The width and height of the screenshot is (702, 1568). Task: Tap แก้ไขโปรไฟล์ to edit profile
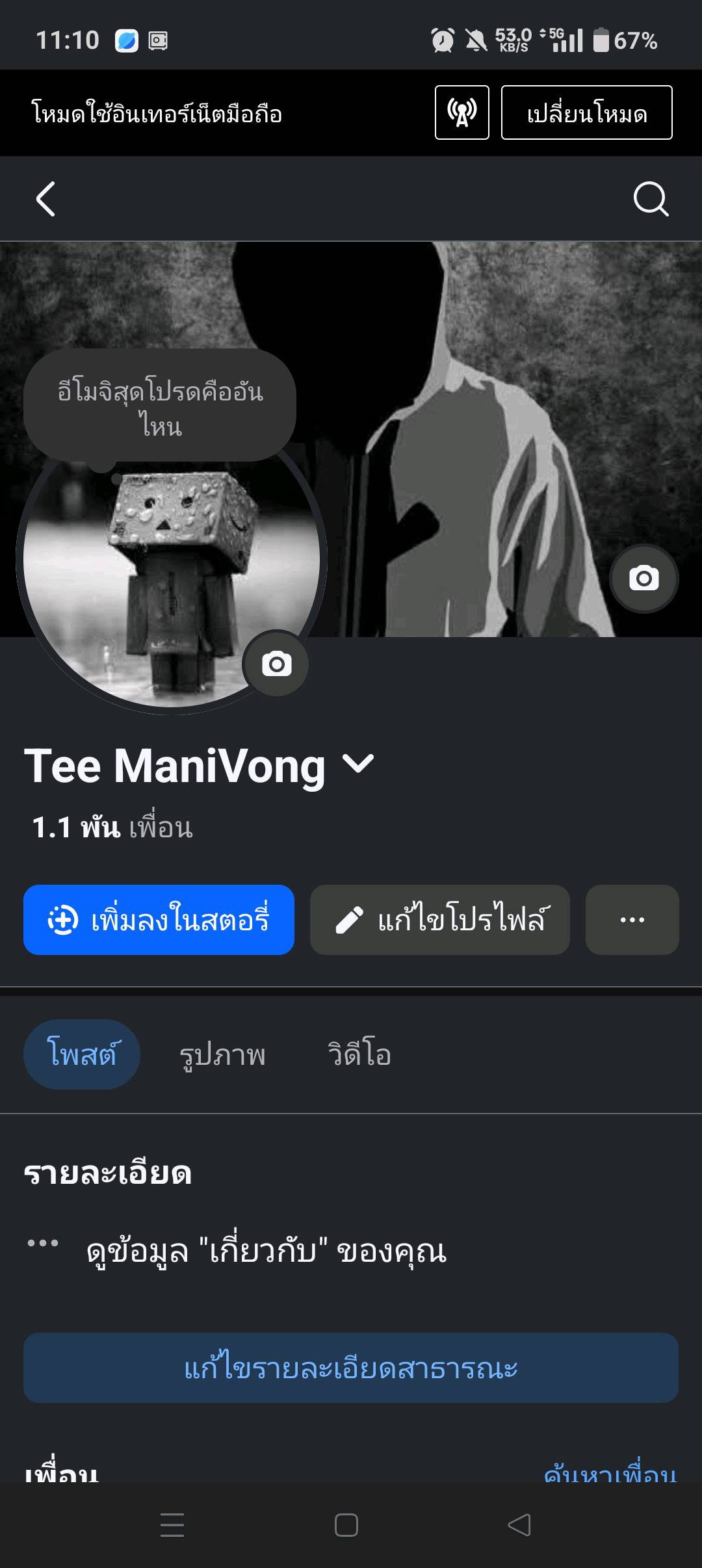tap(440, 919)
